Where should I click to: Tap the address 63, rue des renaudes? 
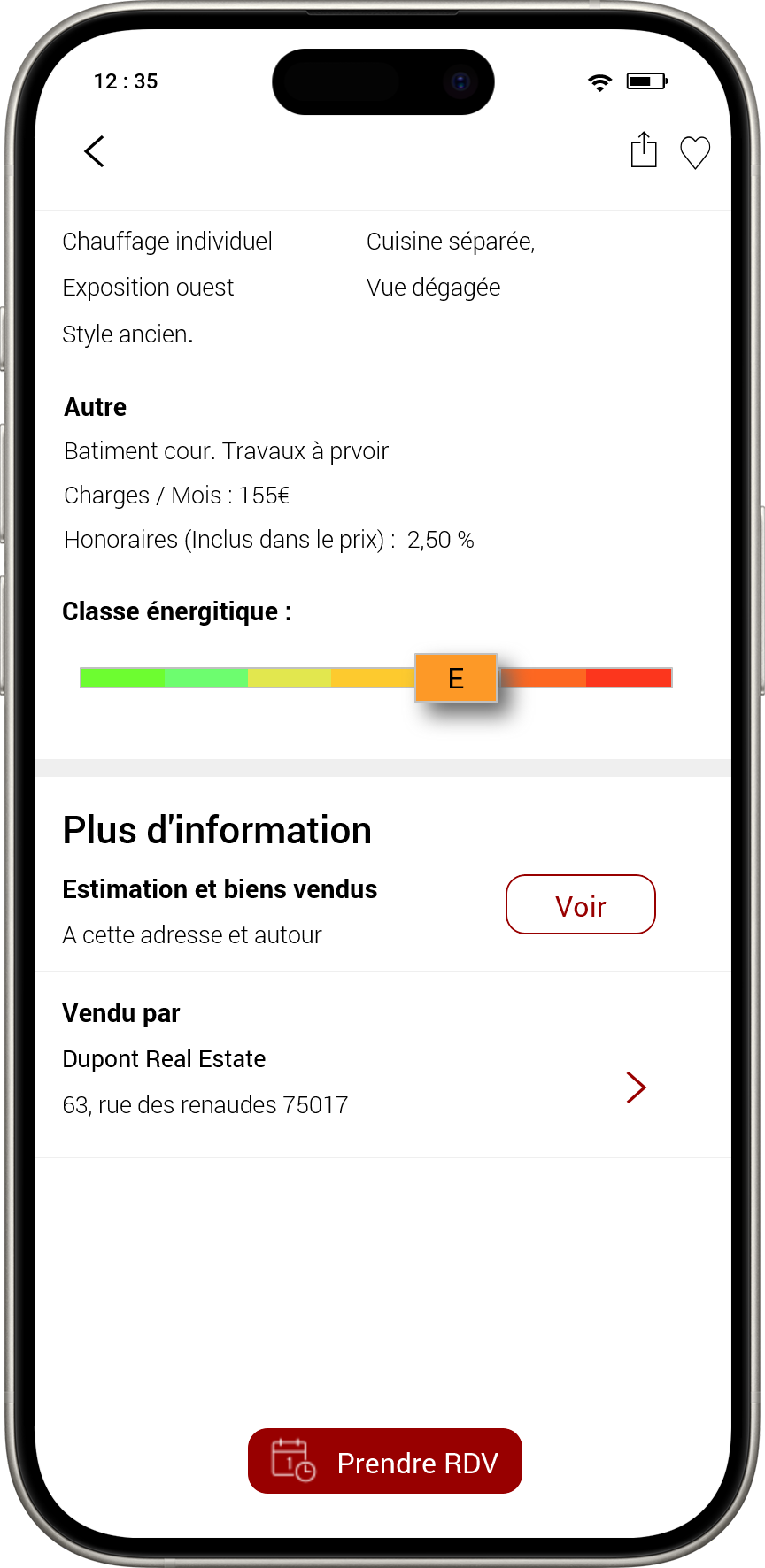tap(205, 1104)
